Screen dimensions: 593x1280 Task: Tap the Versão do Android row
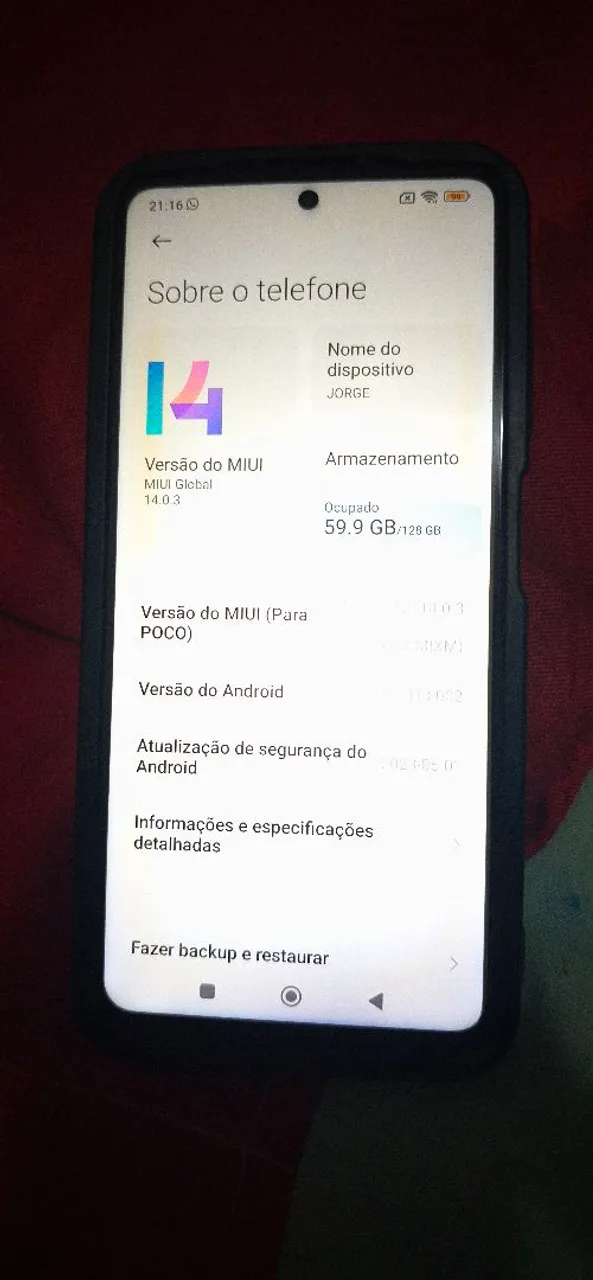[298, 692]
